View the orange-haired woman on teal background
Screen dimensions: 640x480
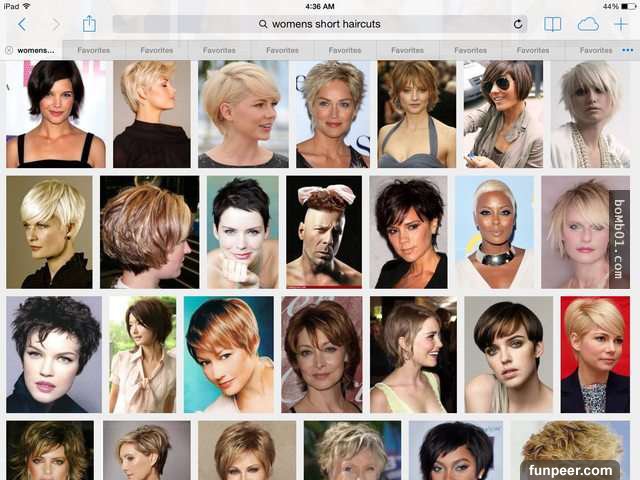228,354
